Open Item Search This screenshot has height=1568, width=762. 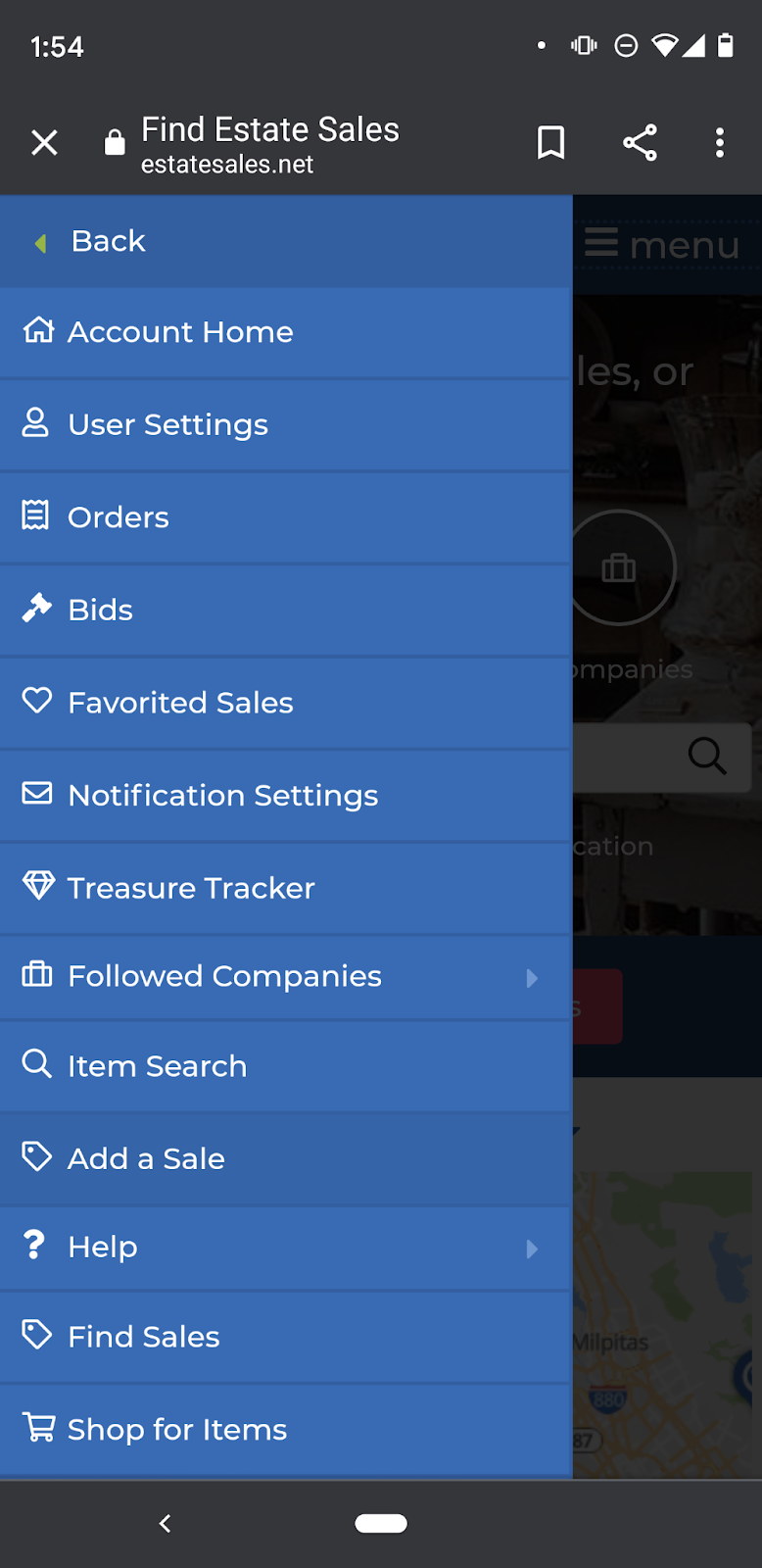157,1066
